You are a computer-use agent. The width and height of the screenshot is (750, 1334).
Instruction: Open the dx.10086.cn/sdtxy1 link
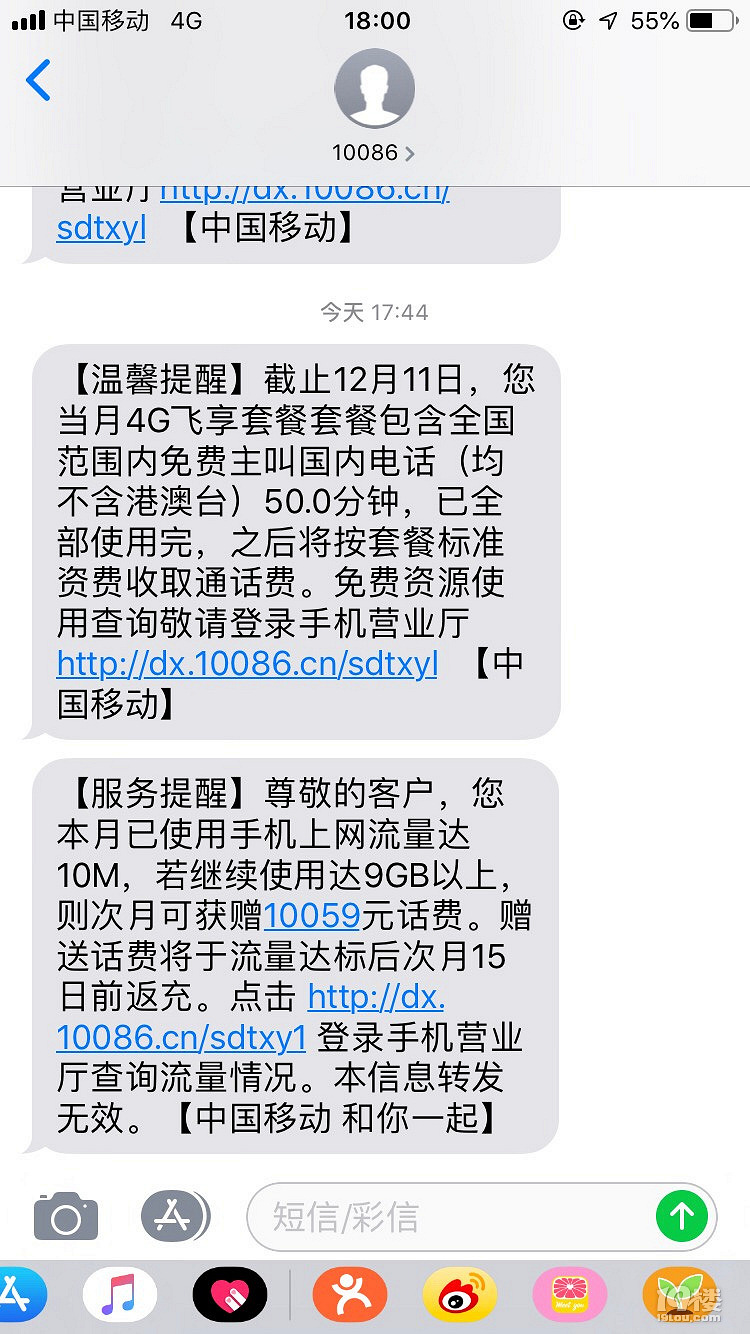180,1038
